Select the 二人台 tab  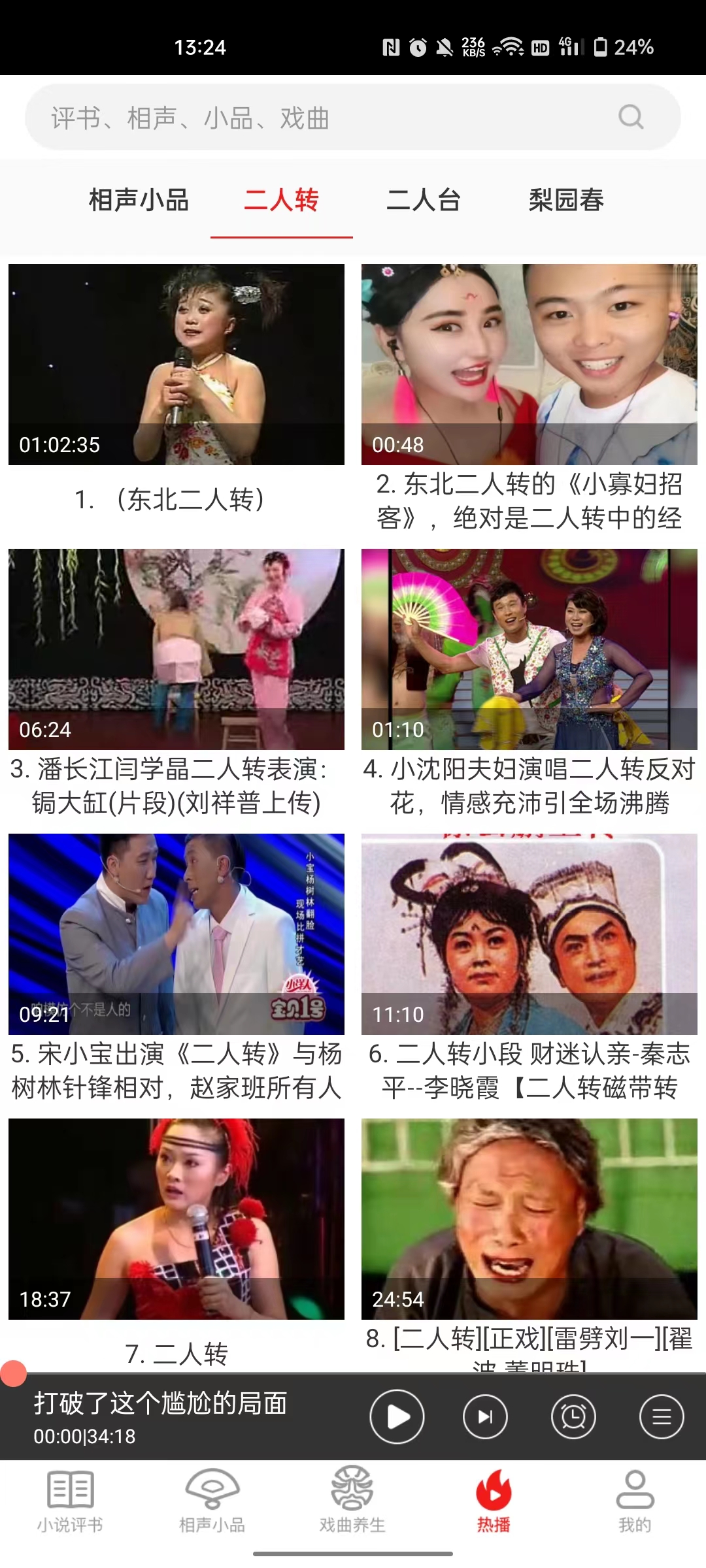coord(424,200)
